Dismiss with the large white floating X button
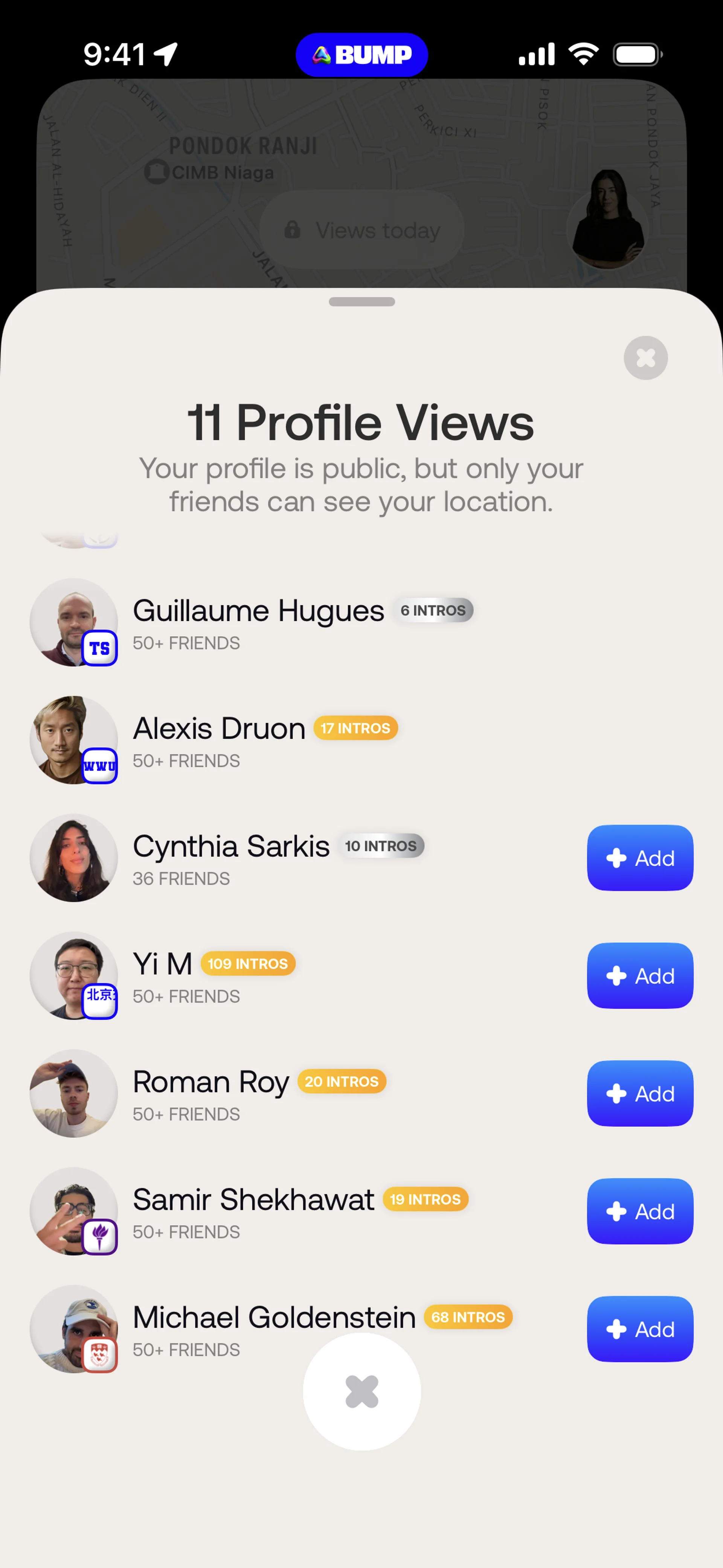Screen dimensions: 723x1568 click(361, 1391)
